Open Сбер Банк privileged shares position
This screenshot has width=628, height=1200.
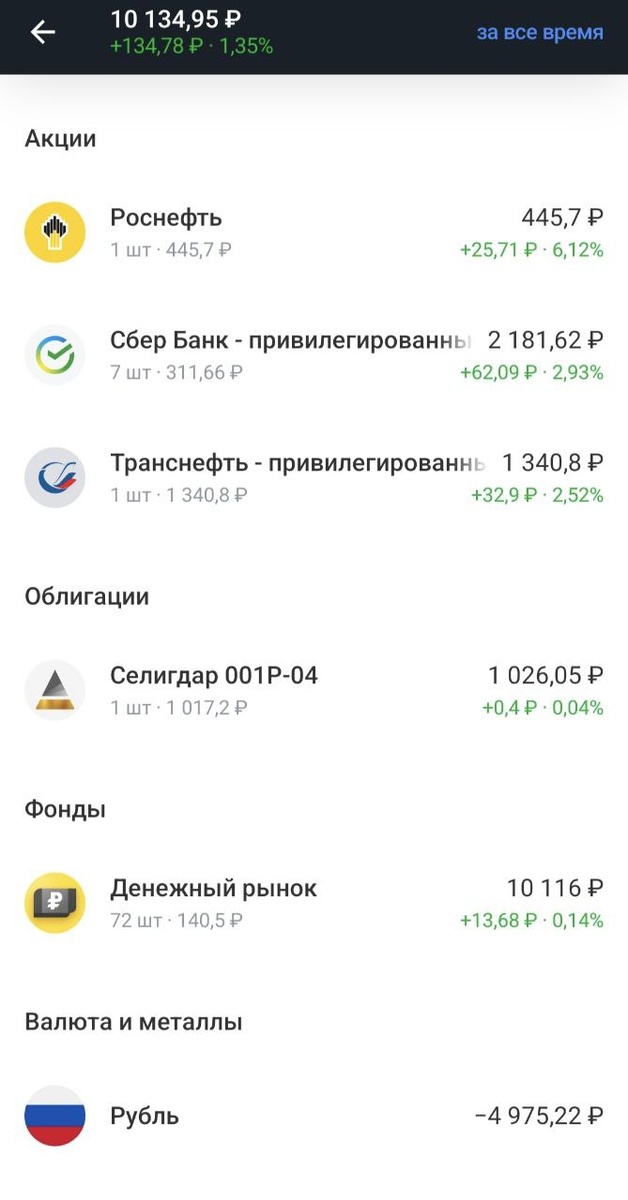[314, 355]
